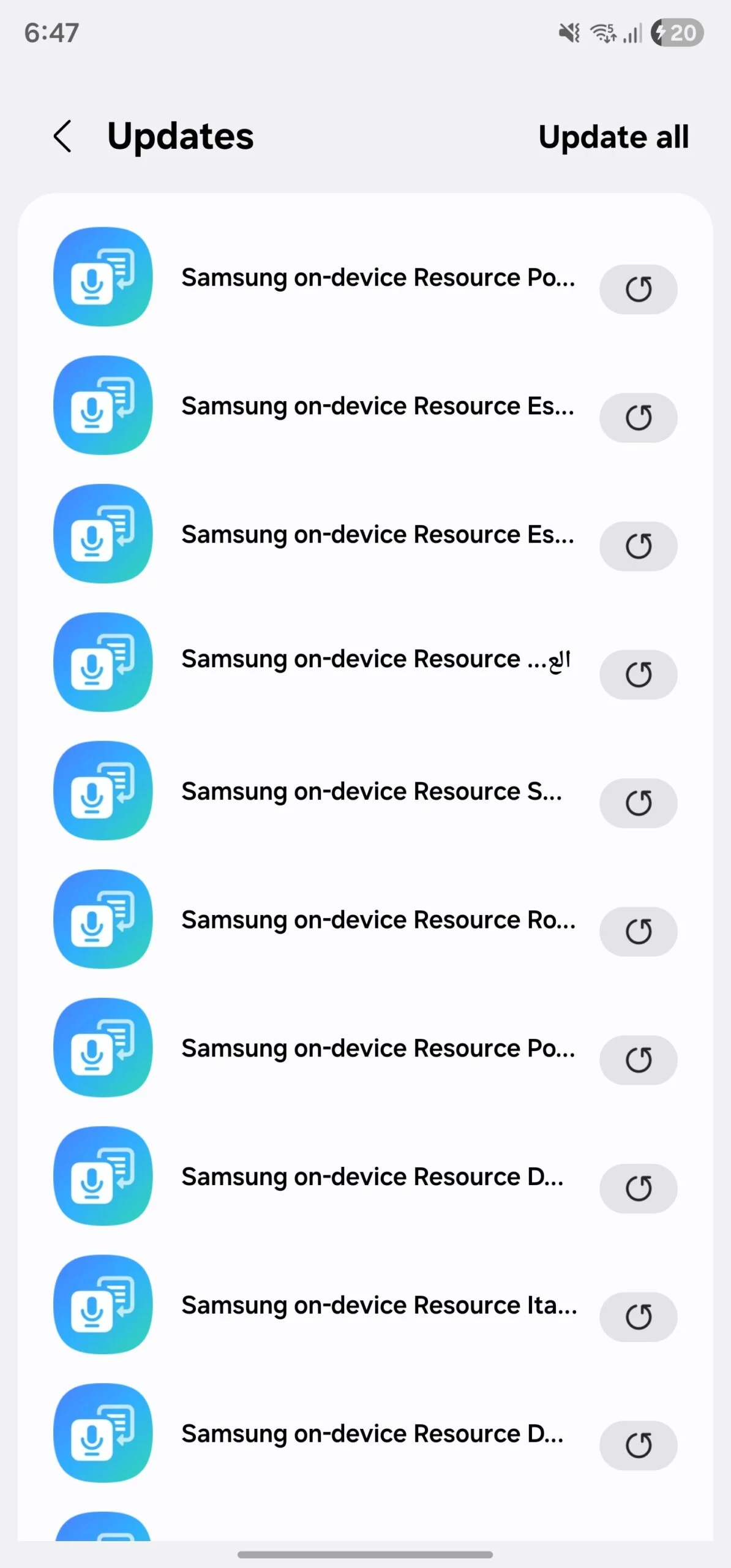Viewport: 731px width, 1568px height.
Task: Open the Samsung on-device Resource Ro... entry
Action: (378, 919)
